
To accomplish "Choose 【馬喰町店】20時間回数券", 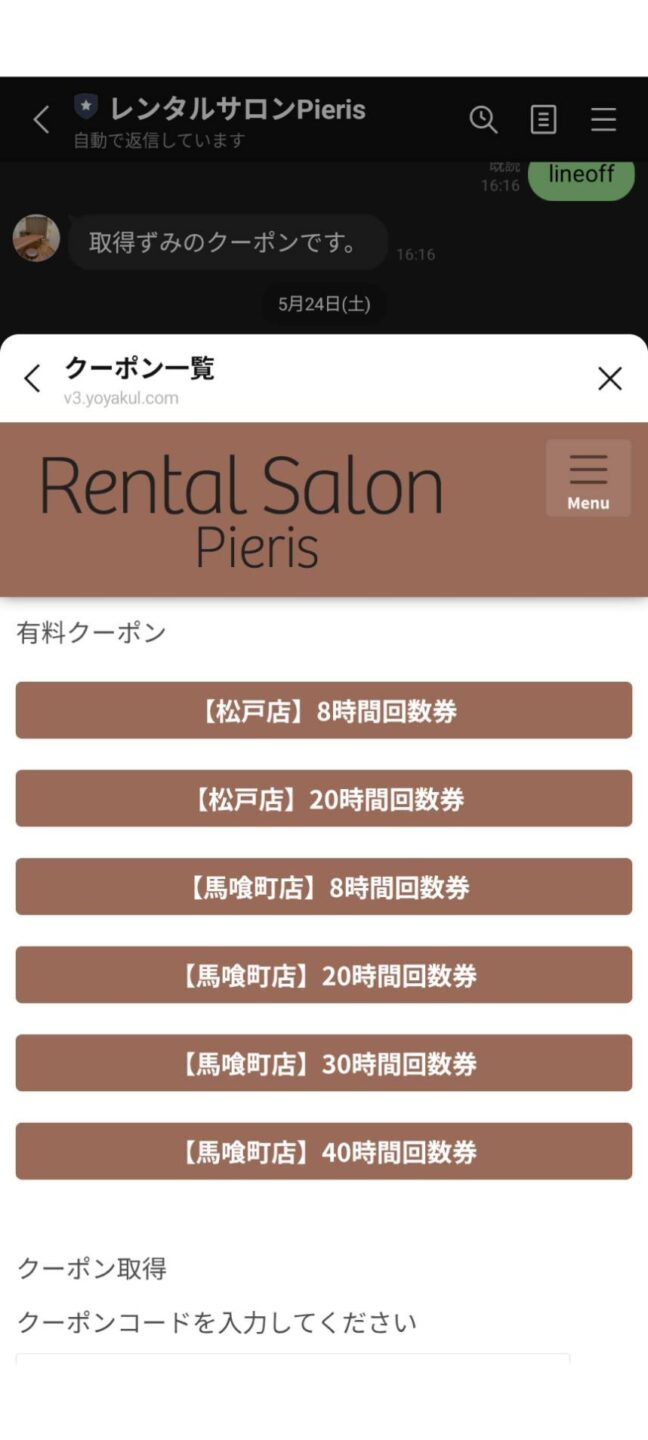I will point(323,975).
